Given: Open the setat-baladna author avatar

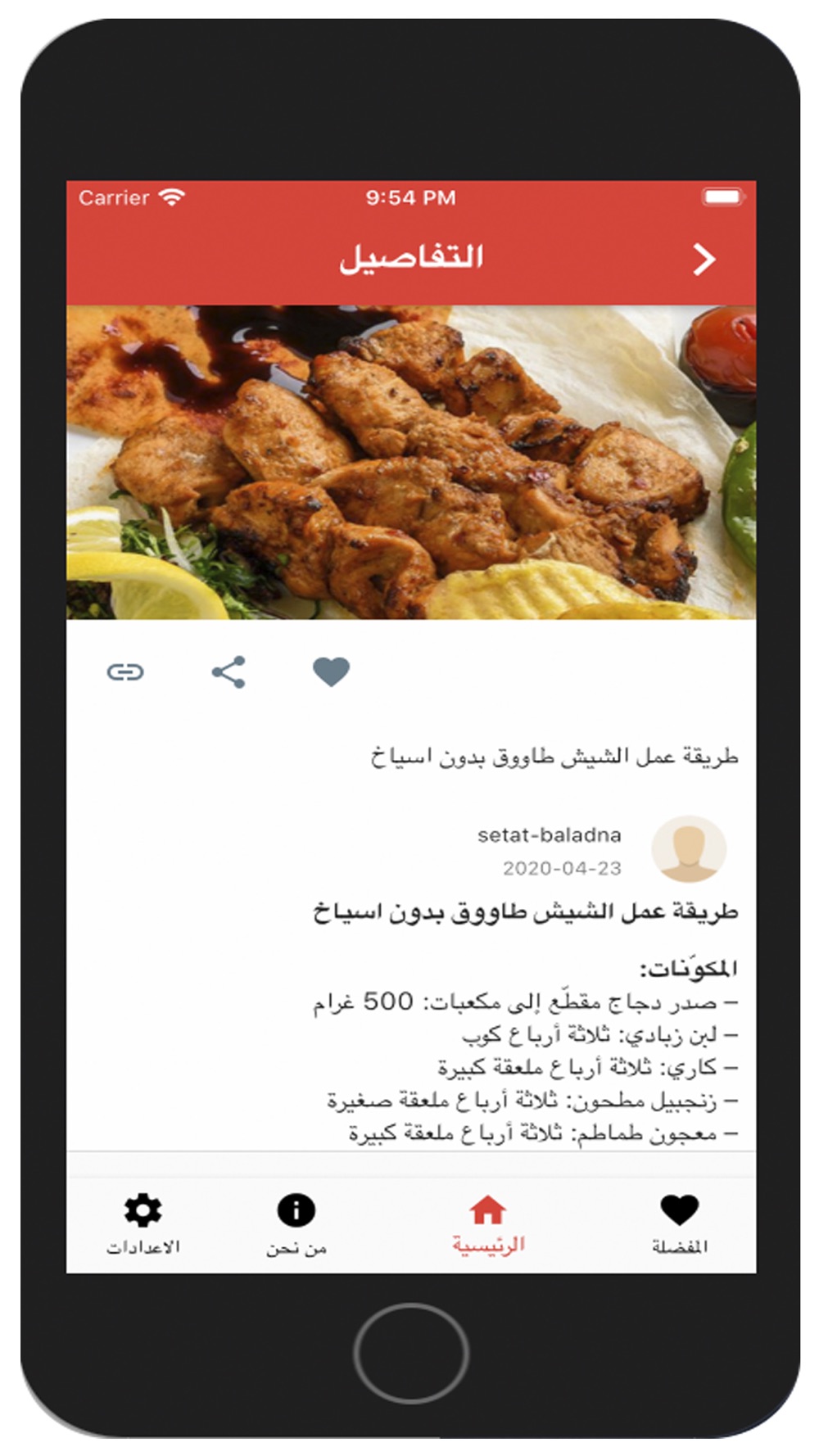Looking at the screenshot, I should pos(688,848).
